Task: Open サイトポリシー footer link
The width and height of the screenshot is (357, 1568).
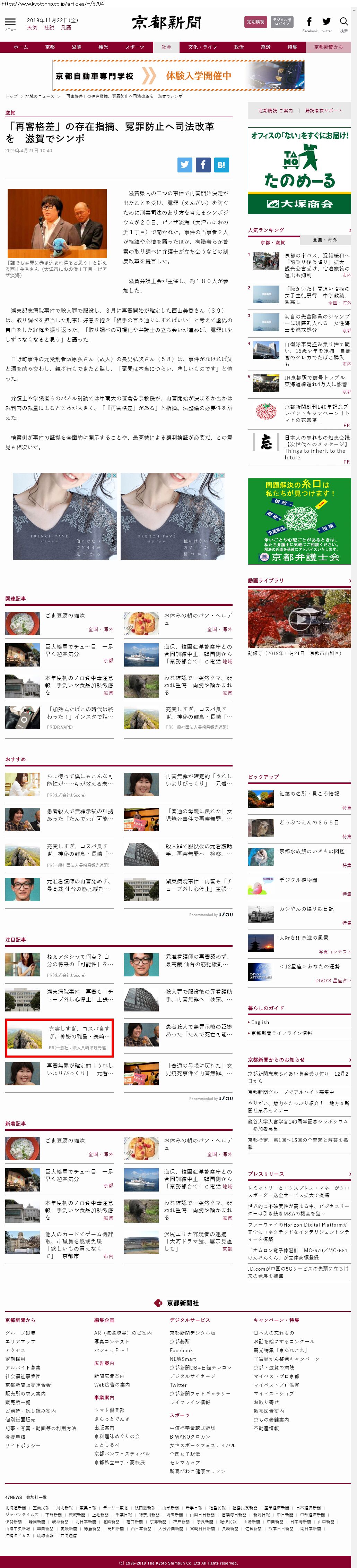Action: point(23,1445)
